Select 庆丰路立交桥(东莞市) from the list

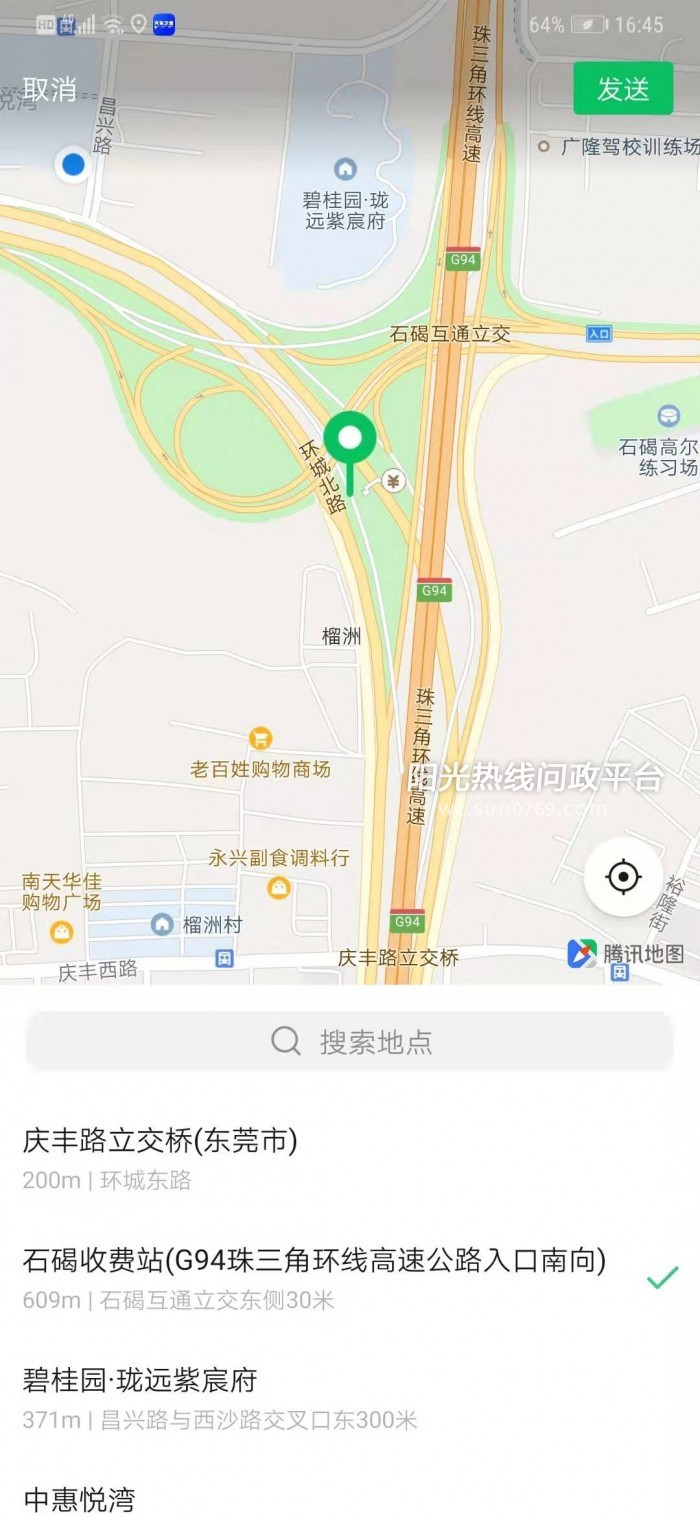(x=300, y=1158)
